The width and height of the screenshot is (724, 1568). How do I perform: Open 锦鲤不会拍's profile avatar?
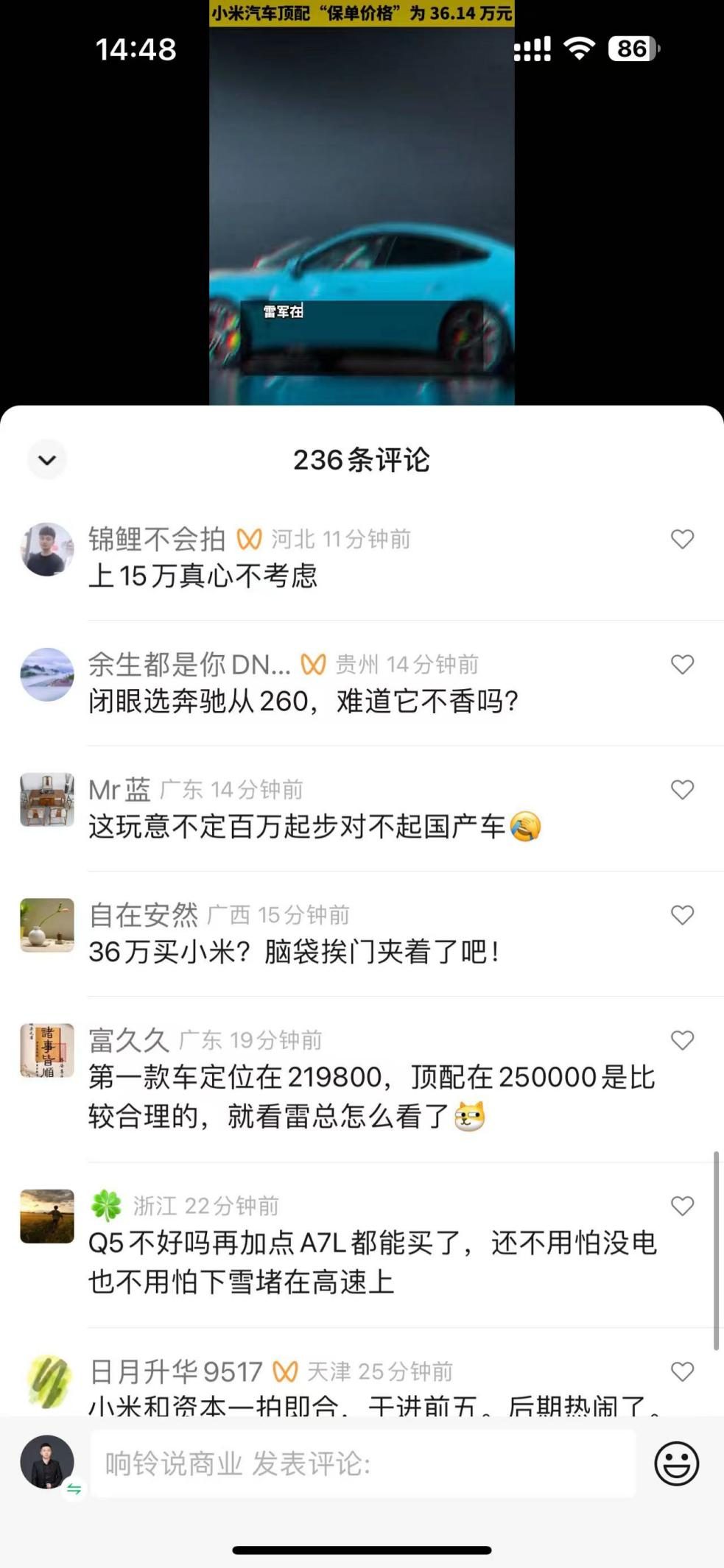(47, 549)
